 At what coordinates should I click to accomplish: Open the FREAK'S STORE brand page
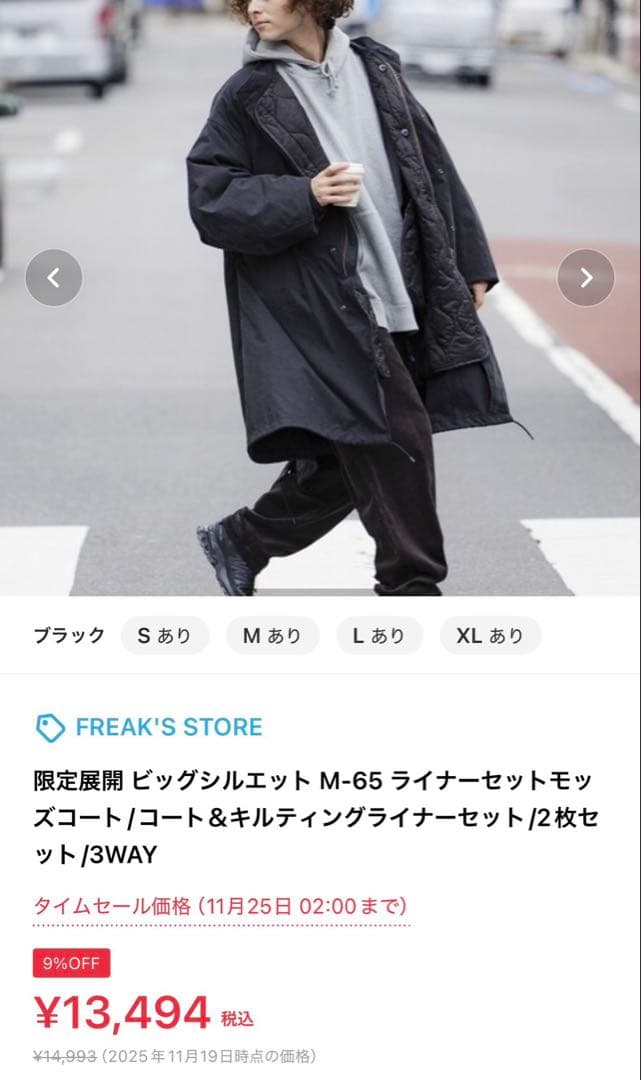pos(149,727)
